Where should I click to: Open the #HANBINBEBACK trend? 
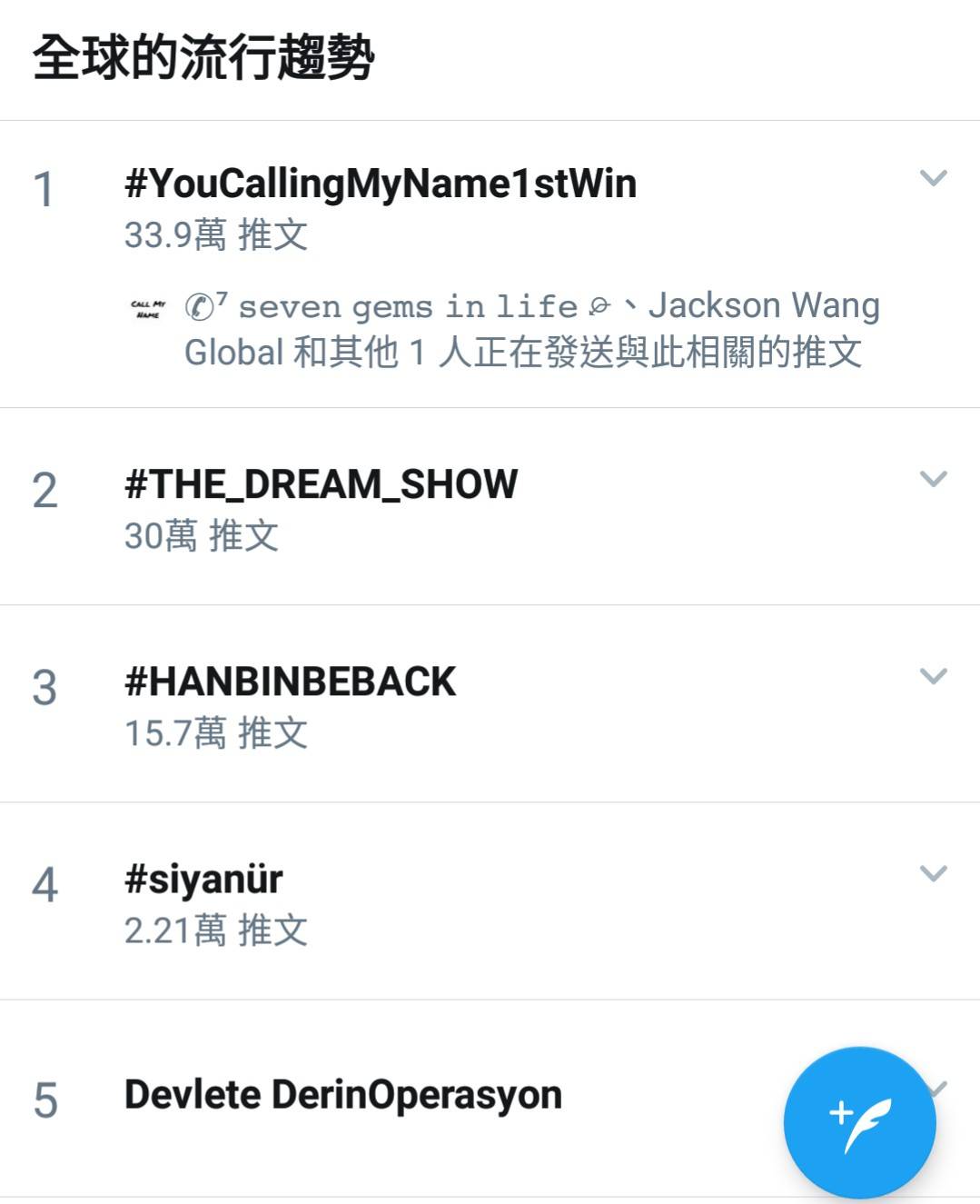click(x=290, y=682)
